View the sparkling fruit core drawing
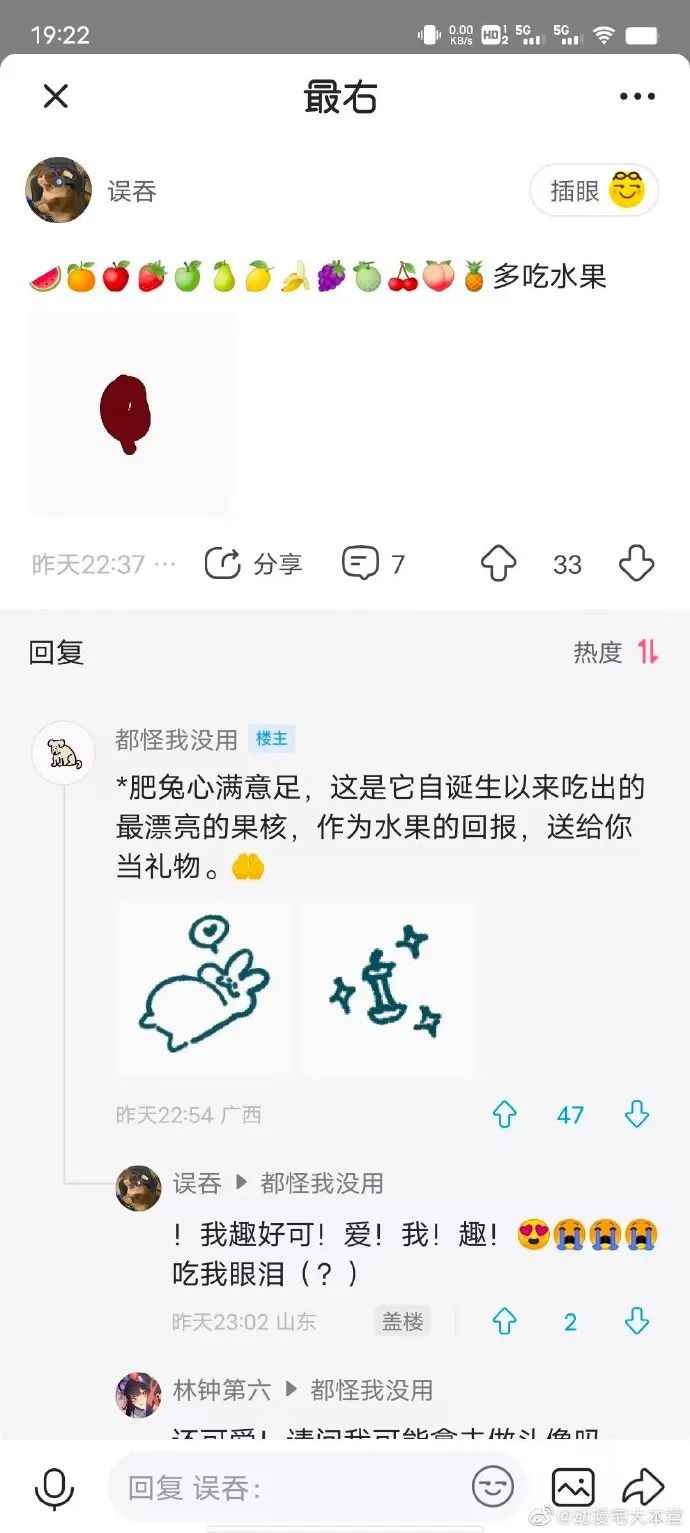This screenshot has width=690, height=1533. (x=387, y=986)
